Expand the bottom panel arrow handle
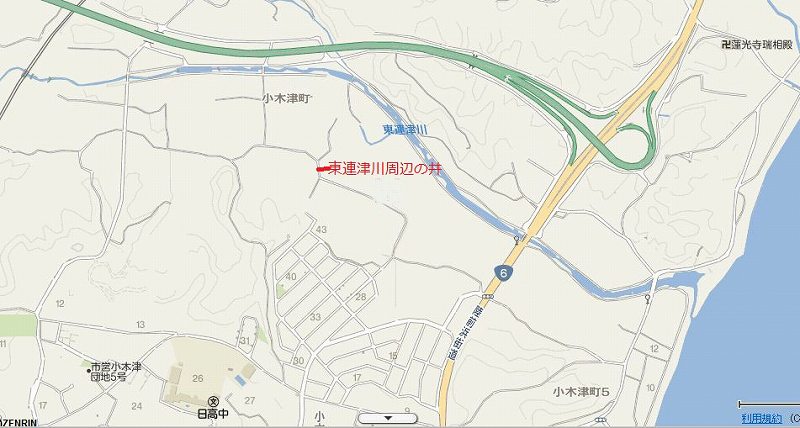The width and height of the screenshot is (800, 428). point(388,419)
